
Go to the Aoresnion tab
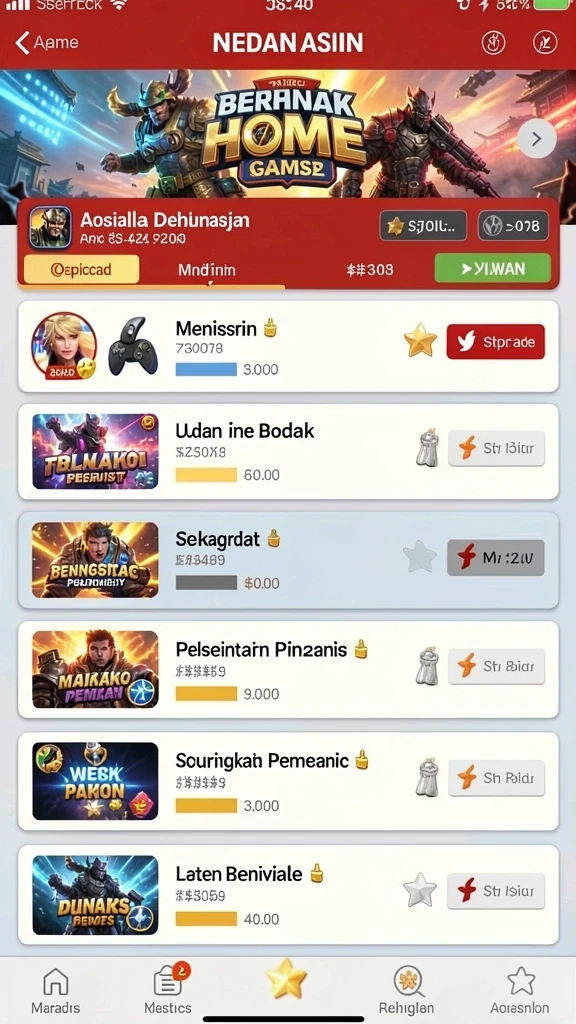(x=520, y=991)
